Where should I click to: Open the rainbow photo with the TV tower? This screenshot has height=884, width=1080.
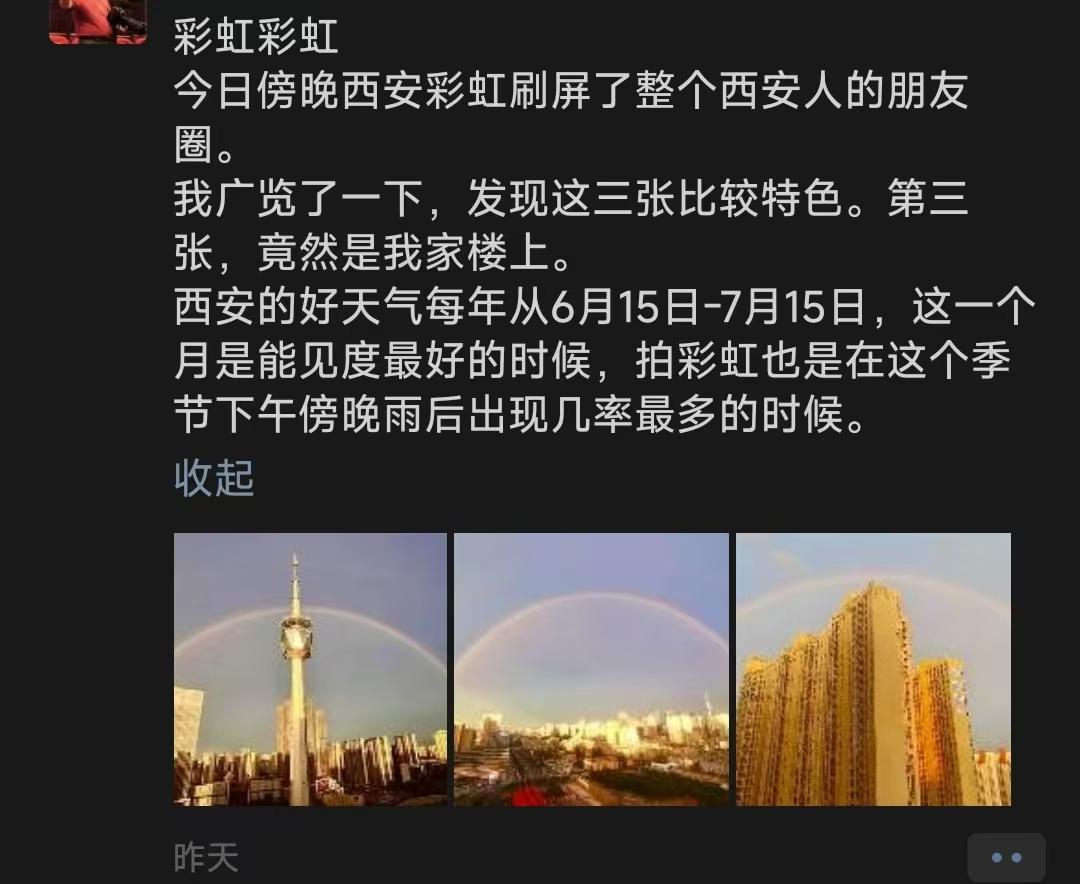click(x=310, y=669)
